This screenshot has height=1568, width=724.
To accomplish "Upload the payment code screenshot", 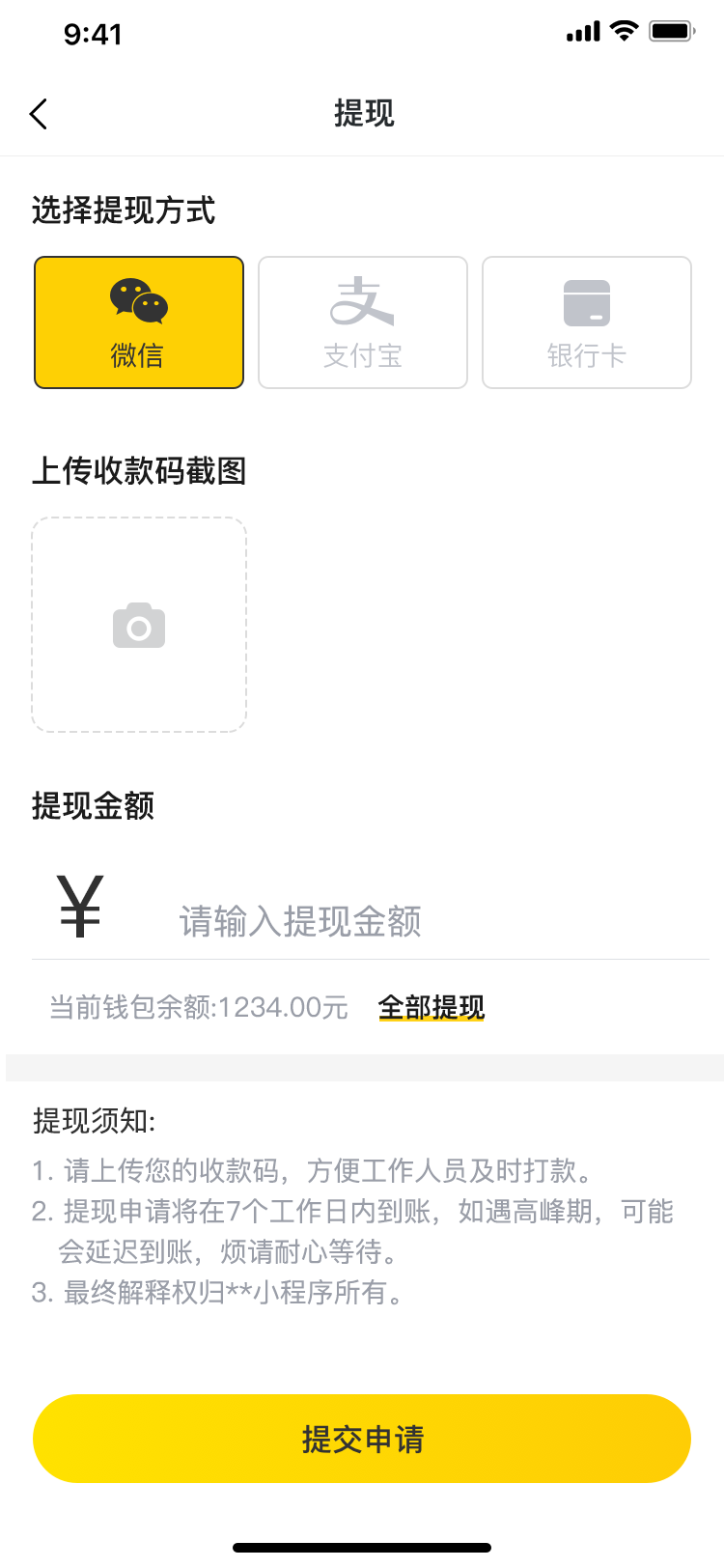I will point(139,625).
